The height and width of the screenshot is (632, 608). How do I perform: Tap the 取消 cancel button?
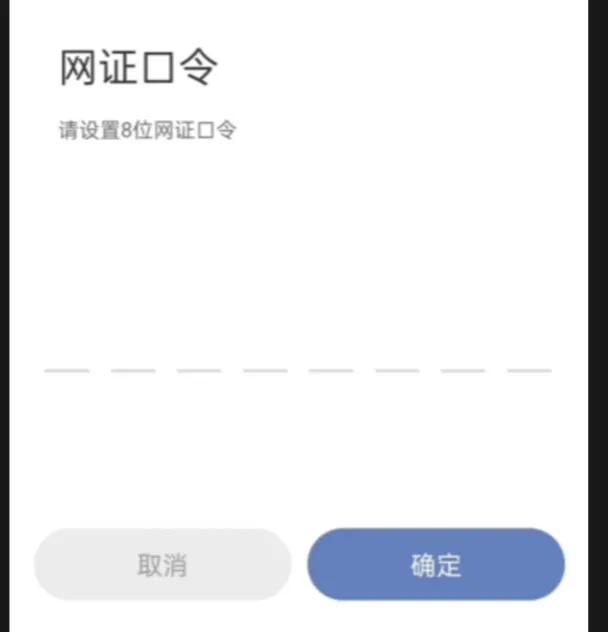[162, 564]
